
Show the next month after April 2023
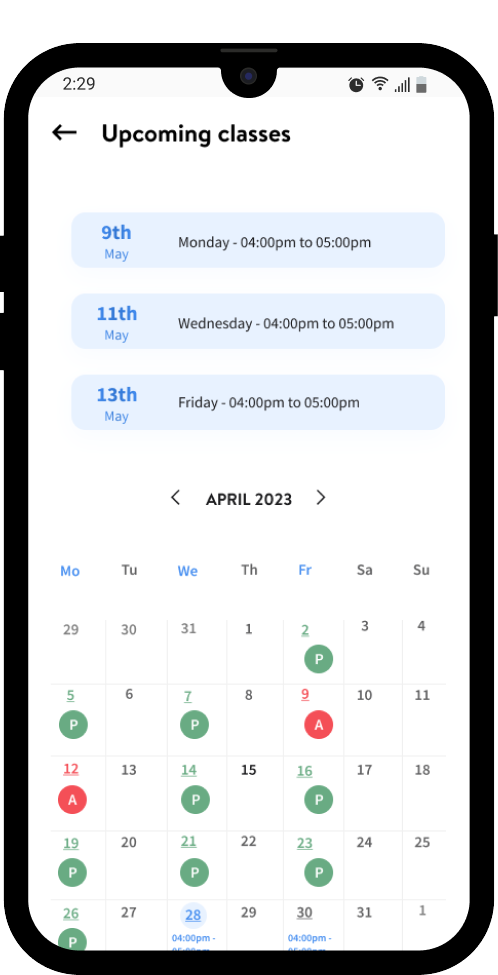[x=321, y=497]
